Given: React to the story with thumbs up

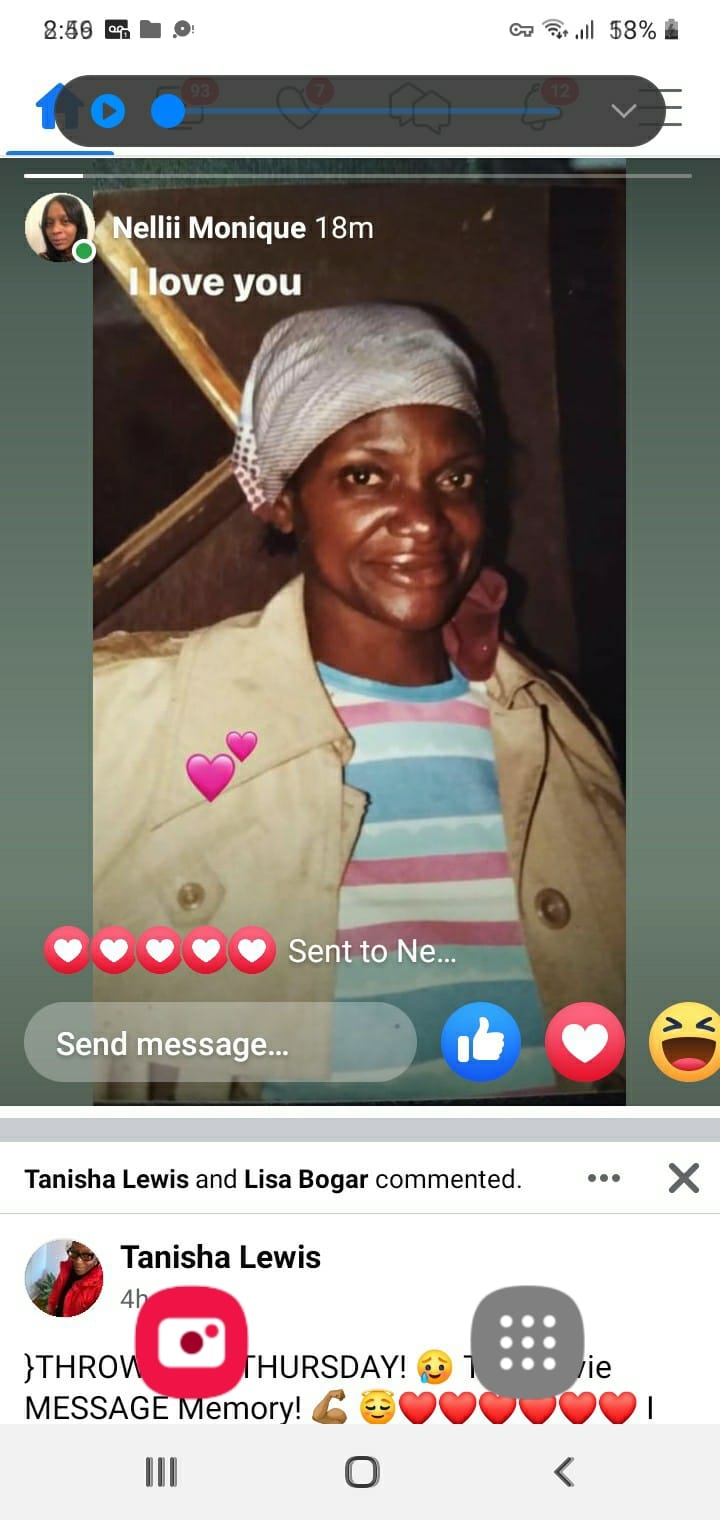Looking at the screenshot, I should [481, 1042].
